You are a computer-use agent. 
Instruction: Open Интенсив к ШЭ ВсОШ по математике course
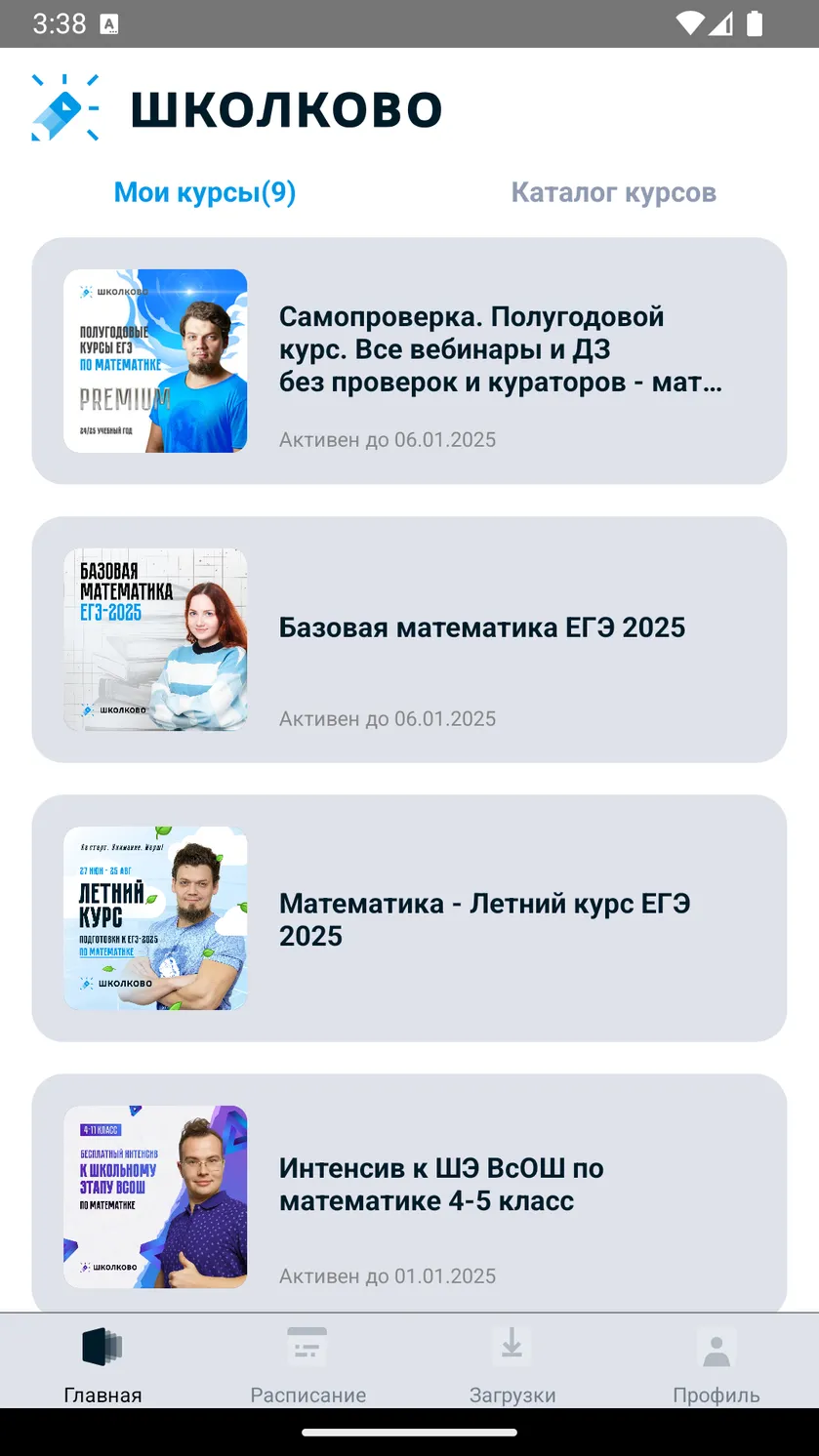coord(409,1194)
